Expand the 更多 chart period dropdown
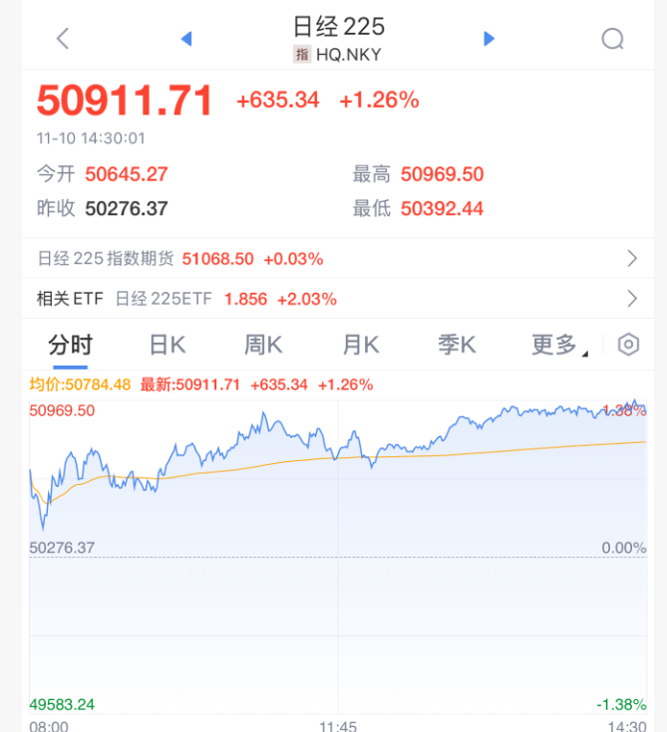Viewport: 667px width, 732px height. click(x=558, y=345)
